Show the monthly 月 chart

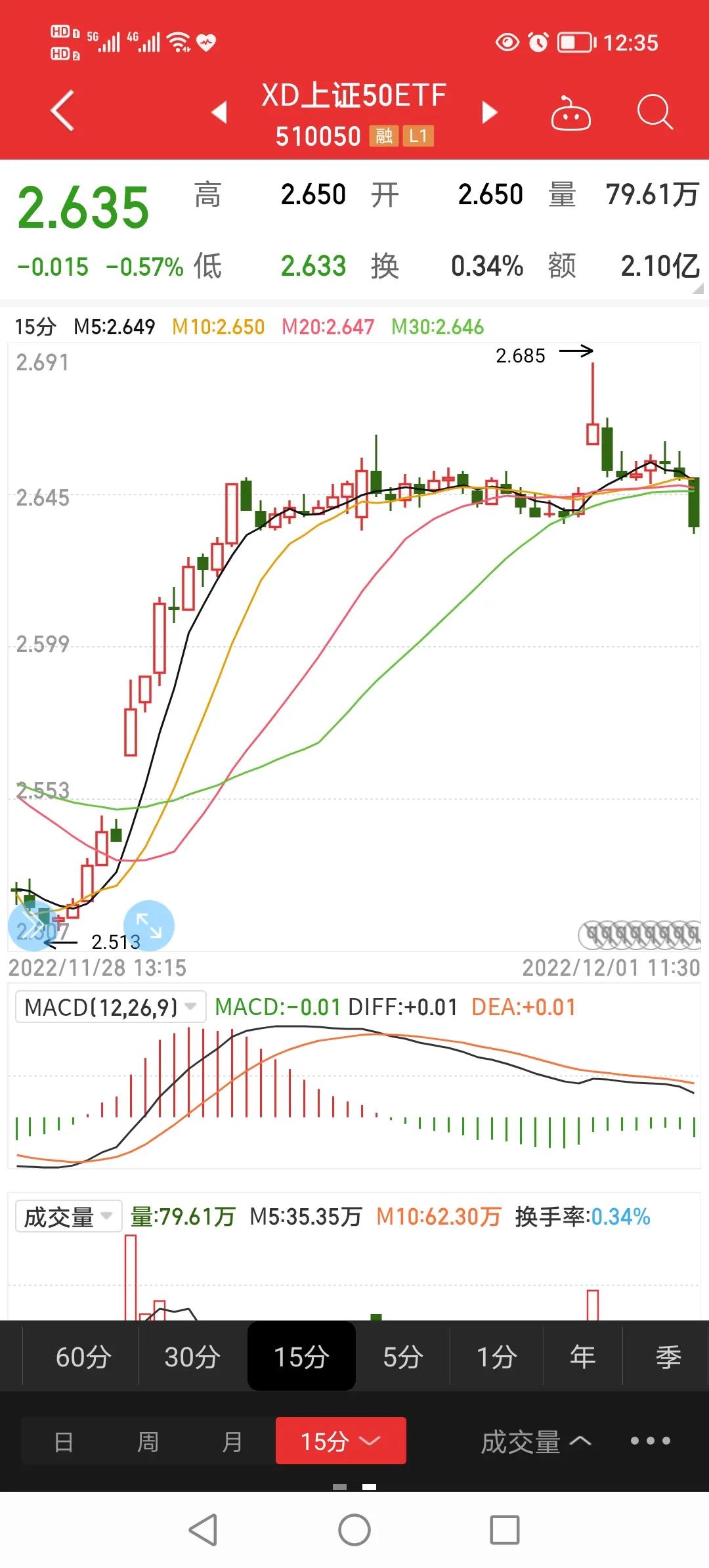click(x=232, y=1441)
